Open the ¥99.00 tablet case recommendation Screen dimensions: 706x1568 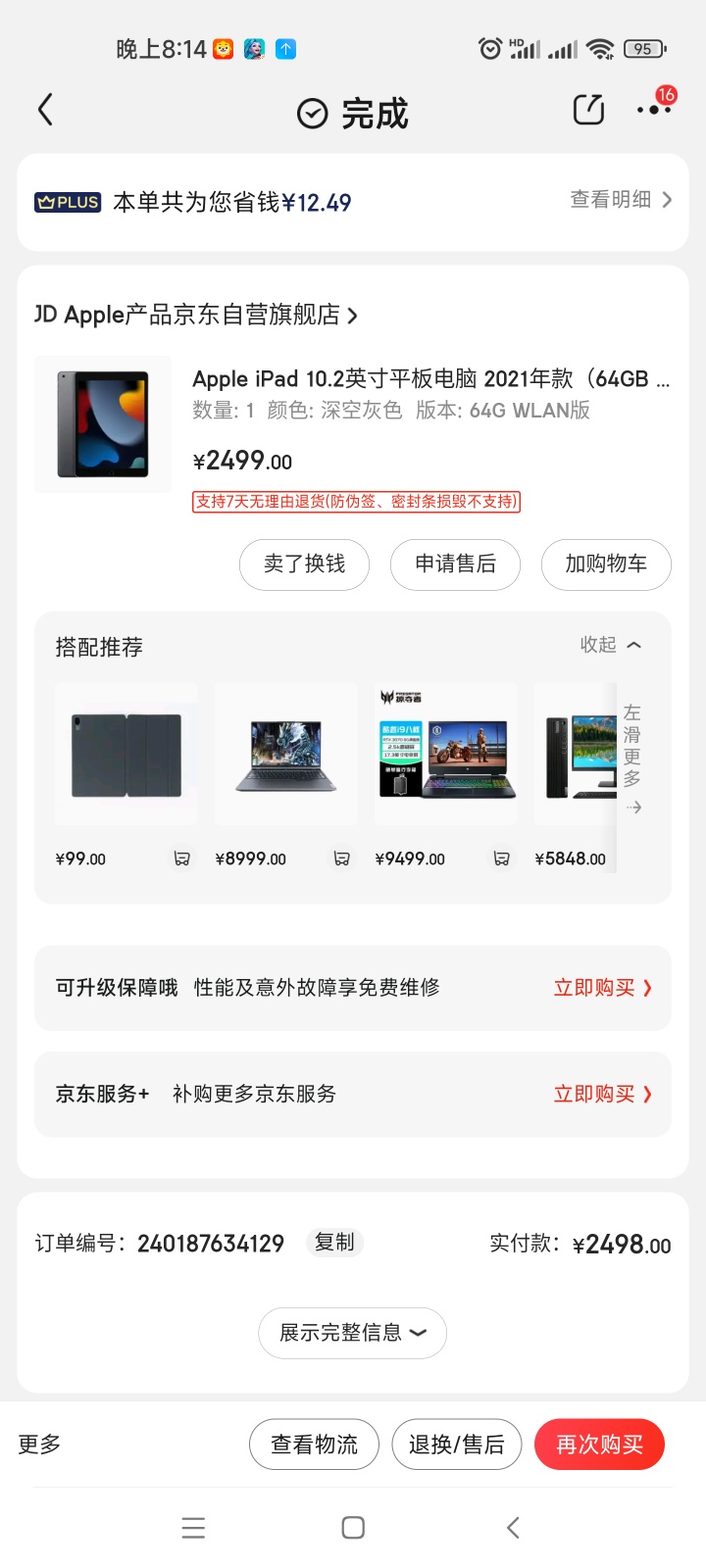(x=126, y=754)
